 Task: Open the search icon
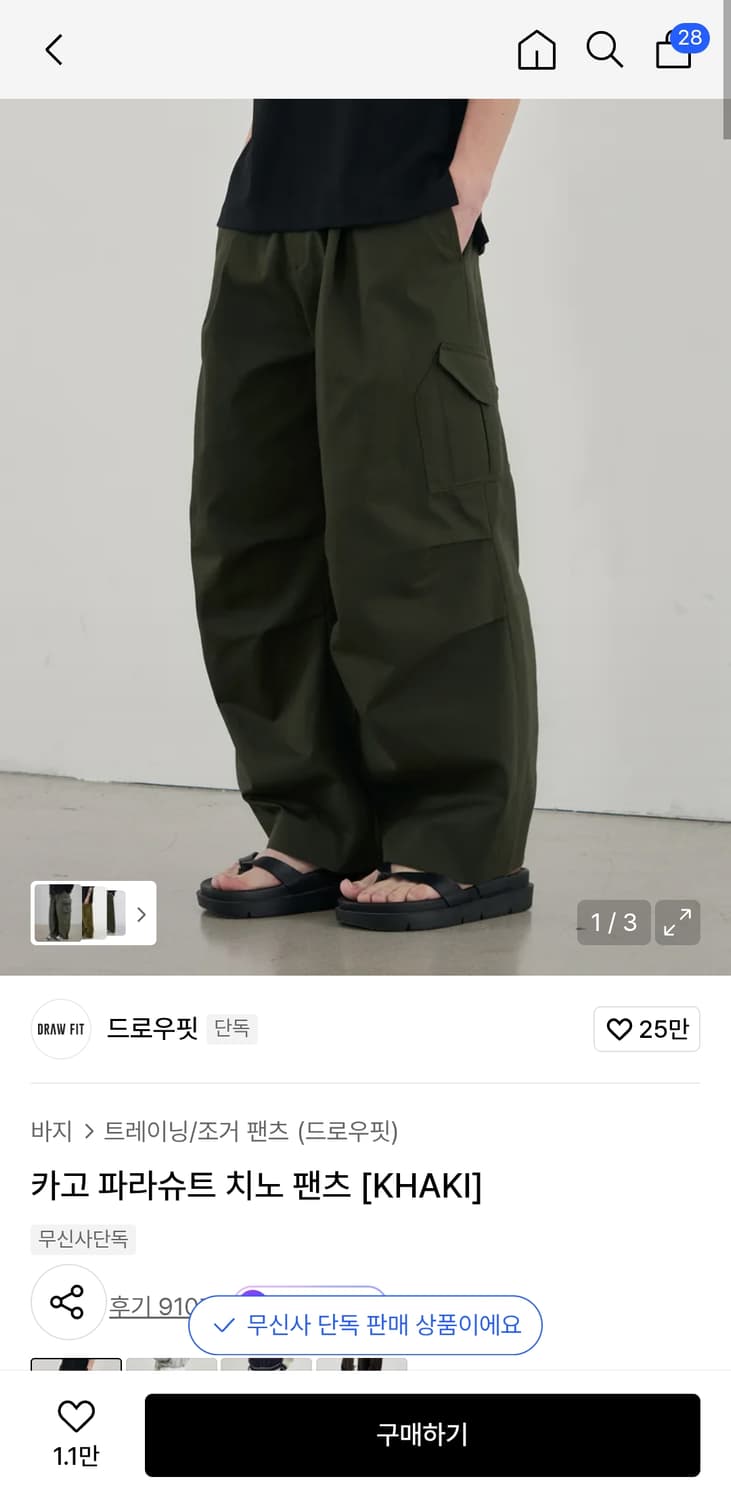[604, 49]
